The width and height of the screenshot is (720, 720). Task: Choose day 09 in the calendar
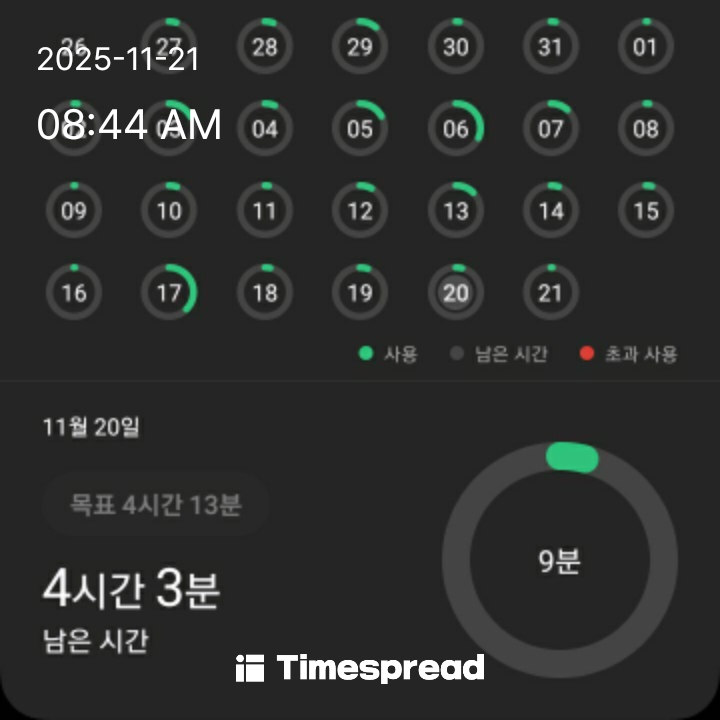pos(74,211)
